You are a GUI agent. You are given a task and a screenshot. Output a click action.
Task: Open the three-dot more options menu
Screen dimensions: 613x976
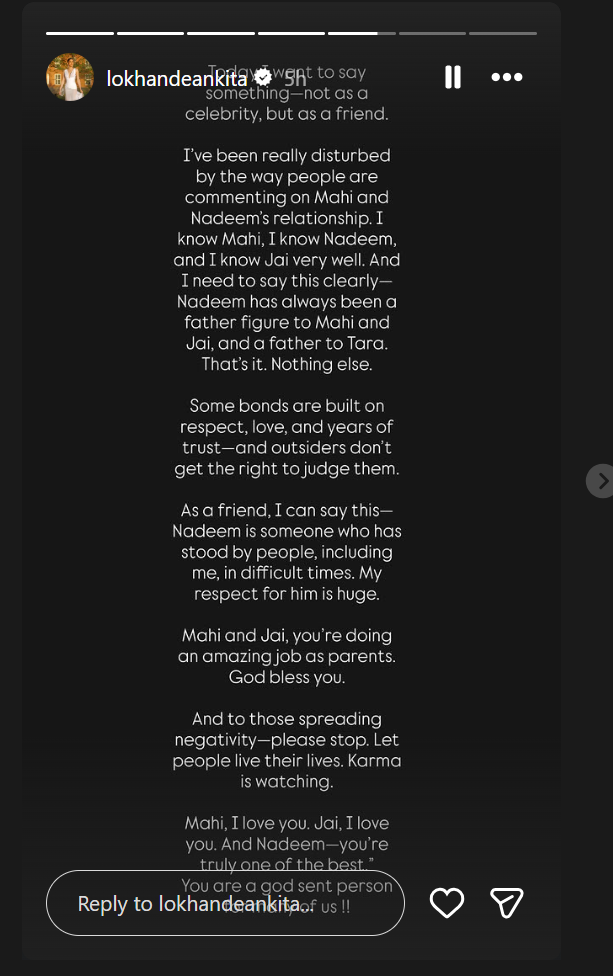507,77
